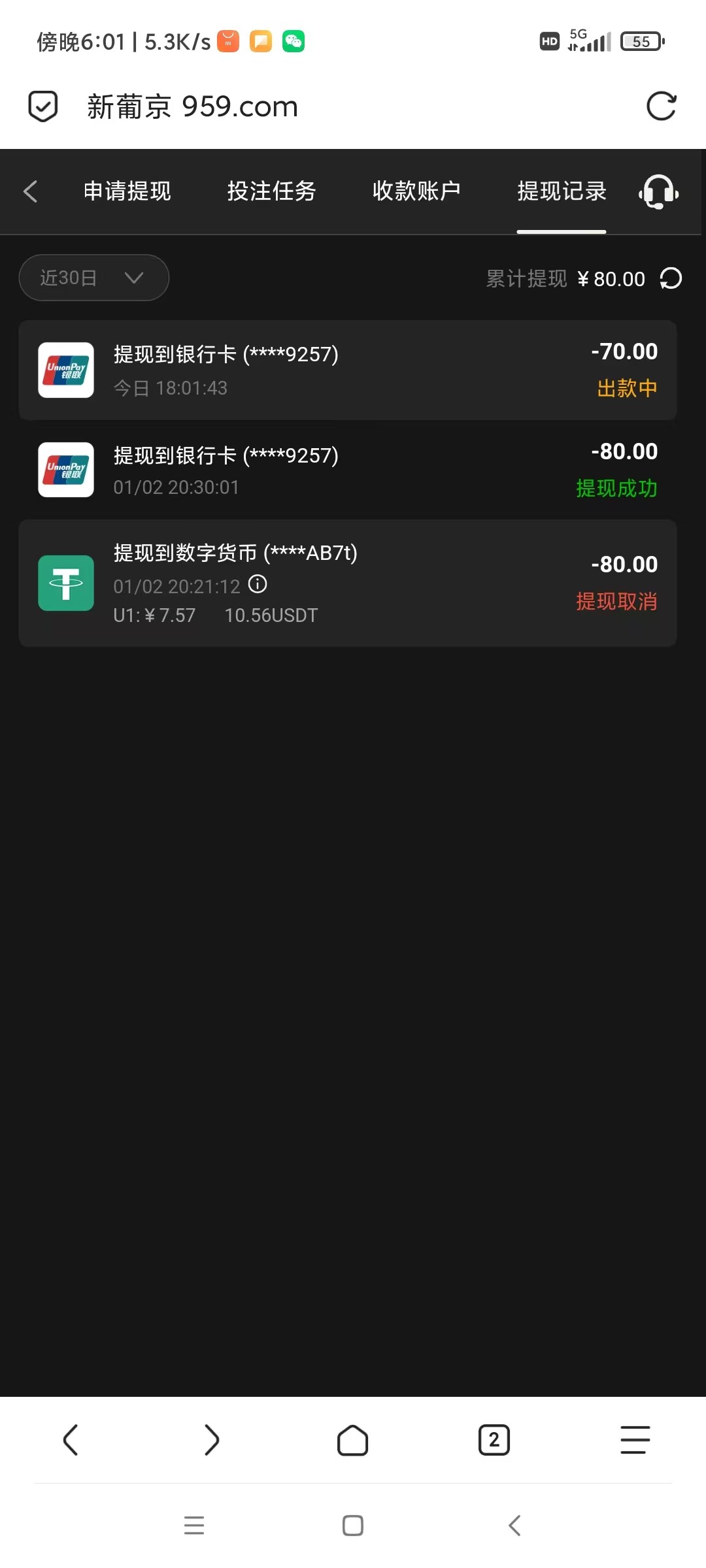The height and width of the screenshot is (1568, 706).
Task: Switch to the 申请提现 tab
Action: [127, 191]
